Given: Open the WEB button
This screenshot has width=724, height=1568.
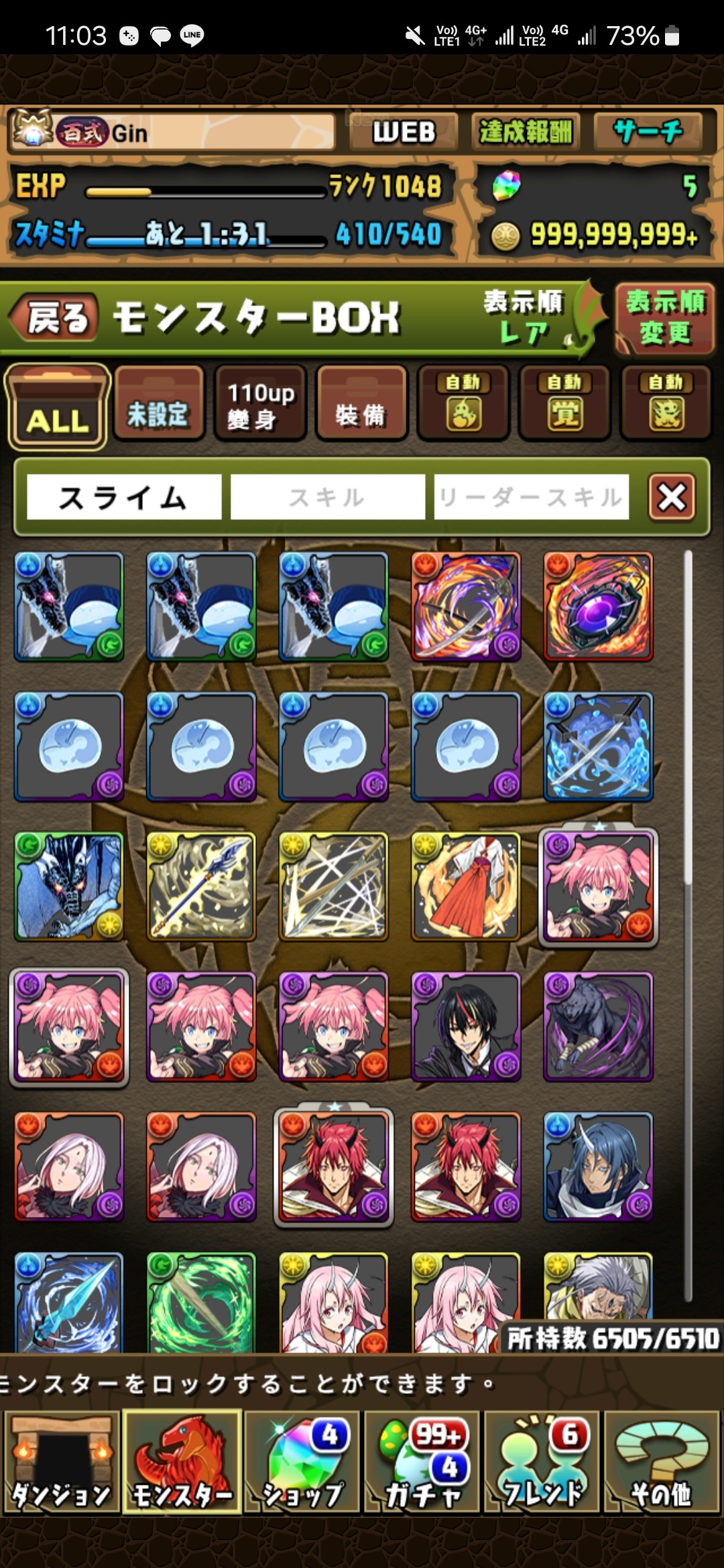Looking at the screenshot, I should (x=404, y=131).
